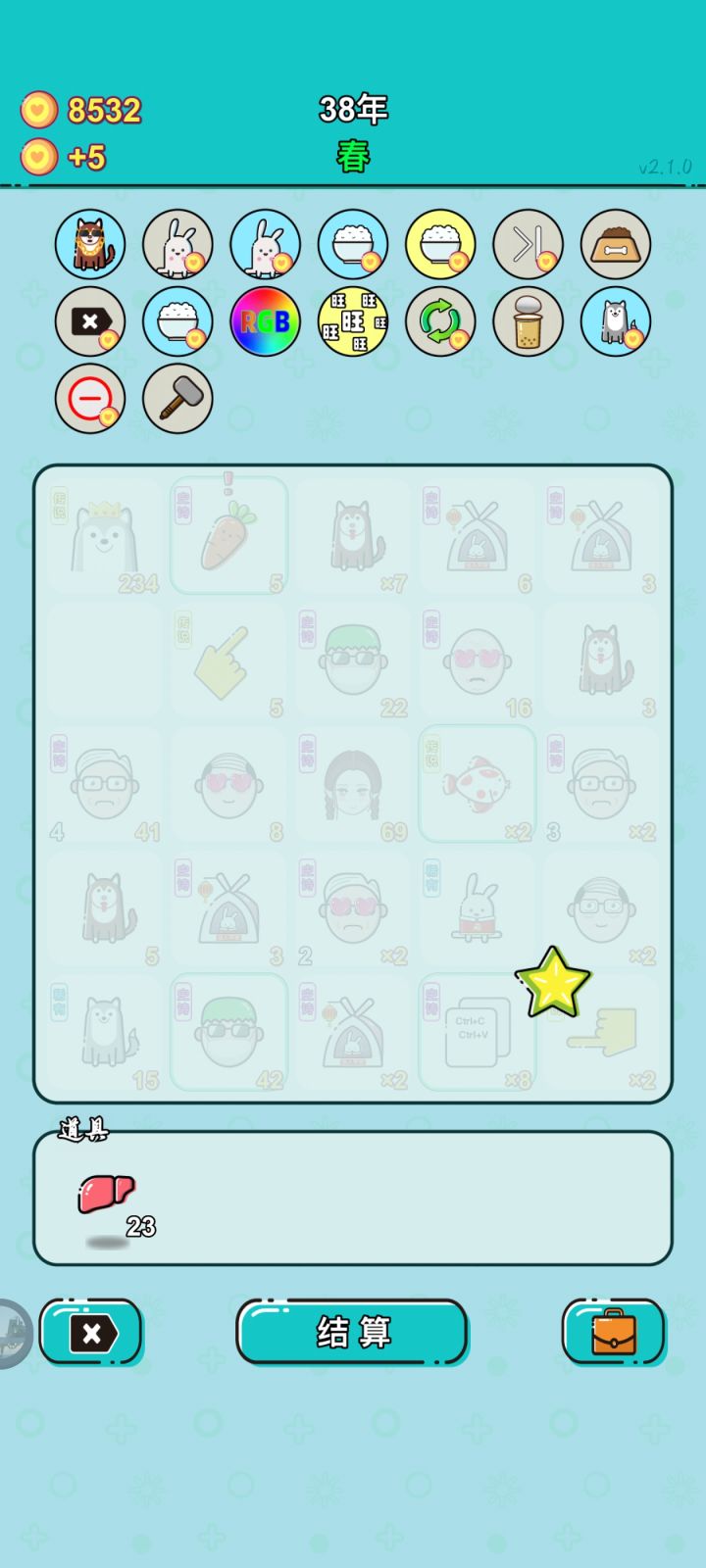Image resolution: width=706 pixels, height=1568 pixels.
Task: Tap the pepper shaker tool icon
Action: coord(527,321)
